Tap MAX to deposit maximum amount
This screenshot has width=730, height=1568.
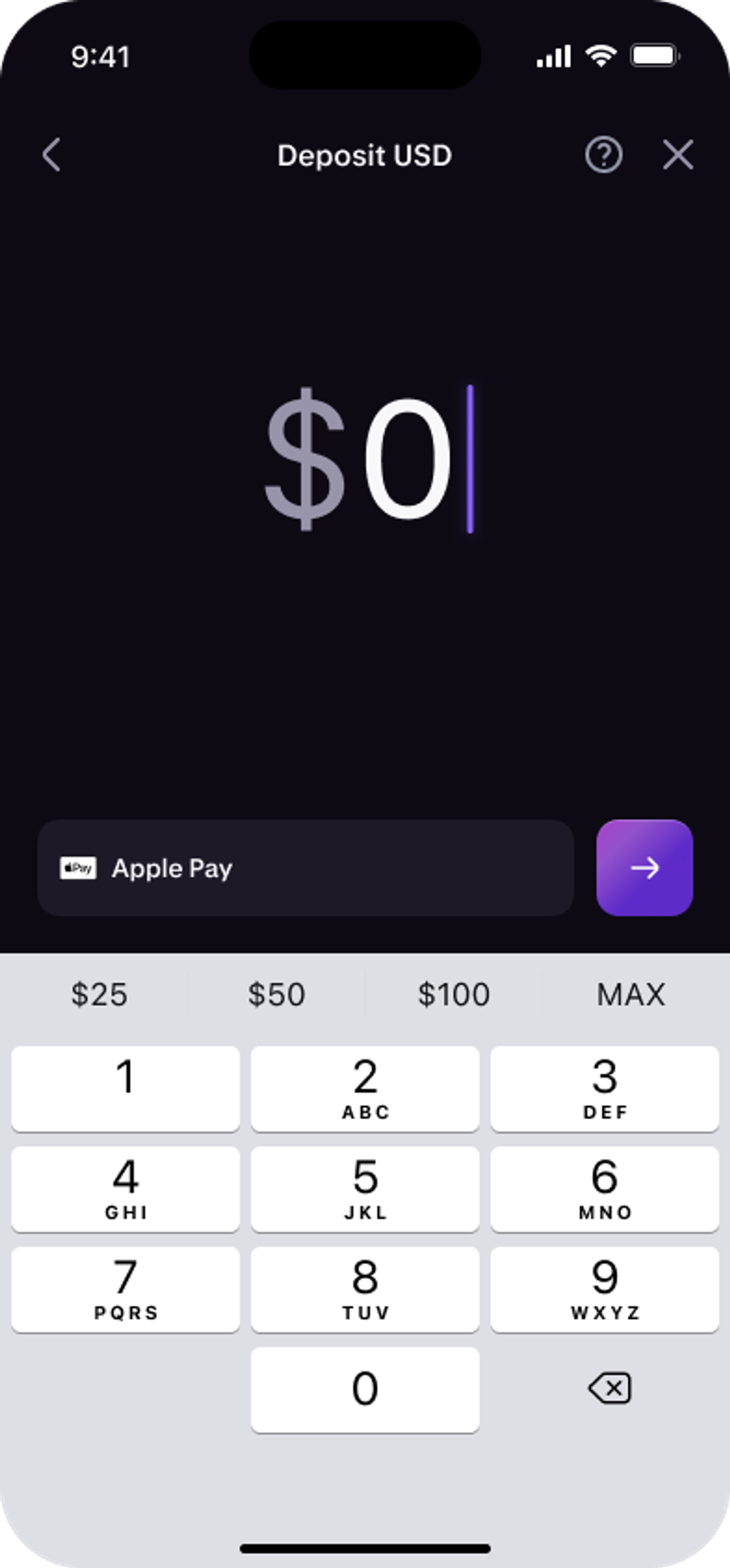630,995
